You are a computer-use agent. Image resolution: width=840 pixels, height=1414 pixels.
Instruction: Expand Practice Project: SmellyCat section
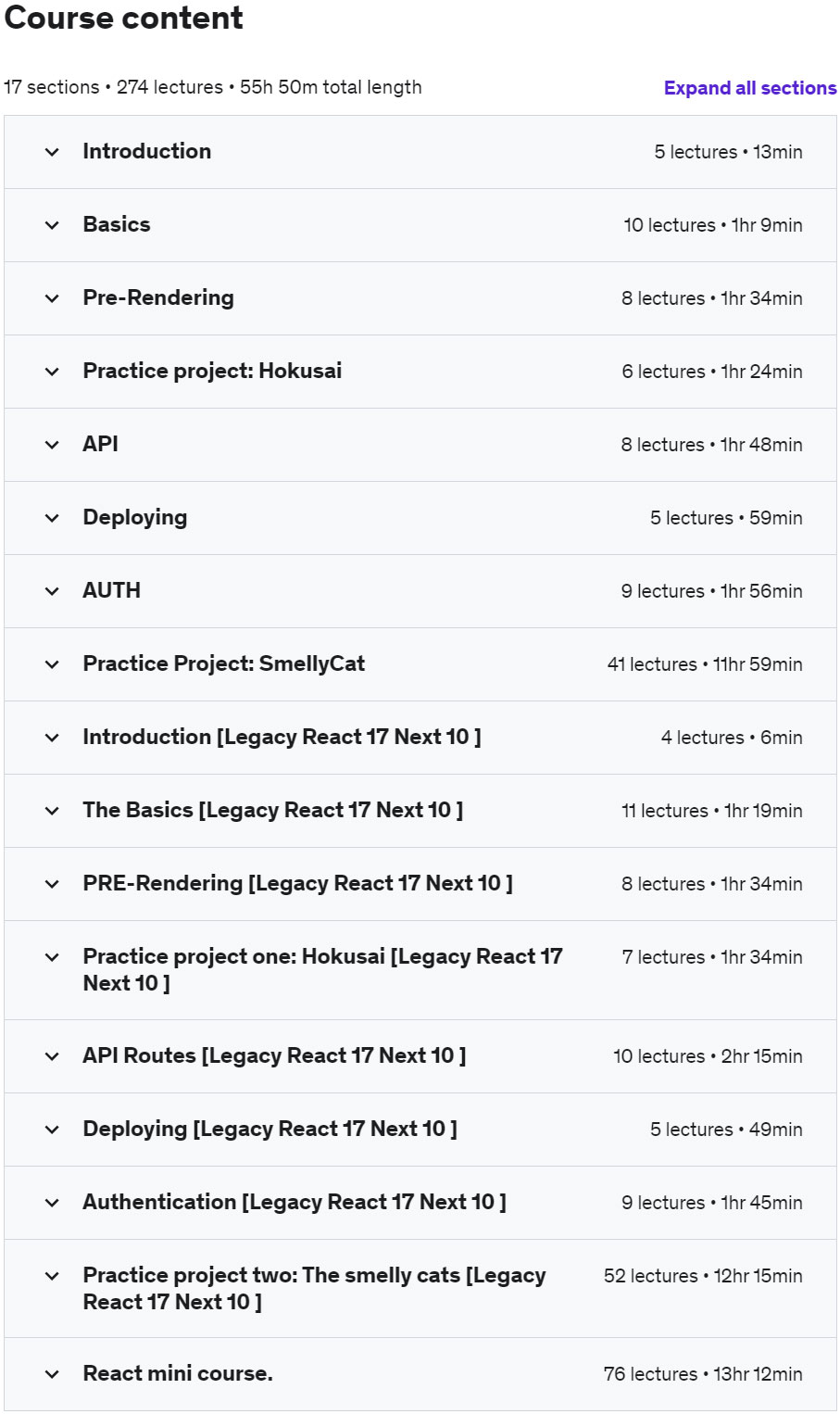pyautogui.click(x=420, y=664)
